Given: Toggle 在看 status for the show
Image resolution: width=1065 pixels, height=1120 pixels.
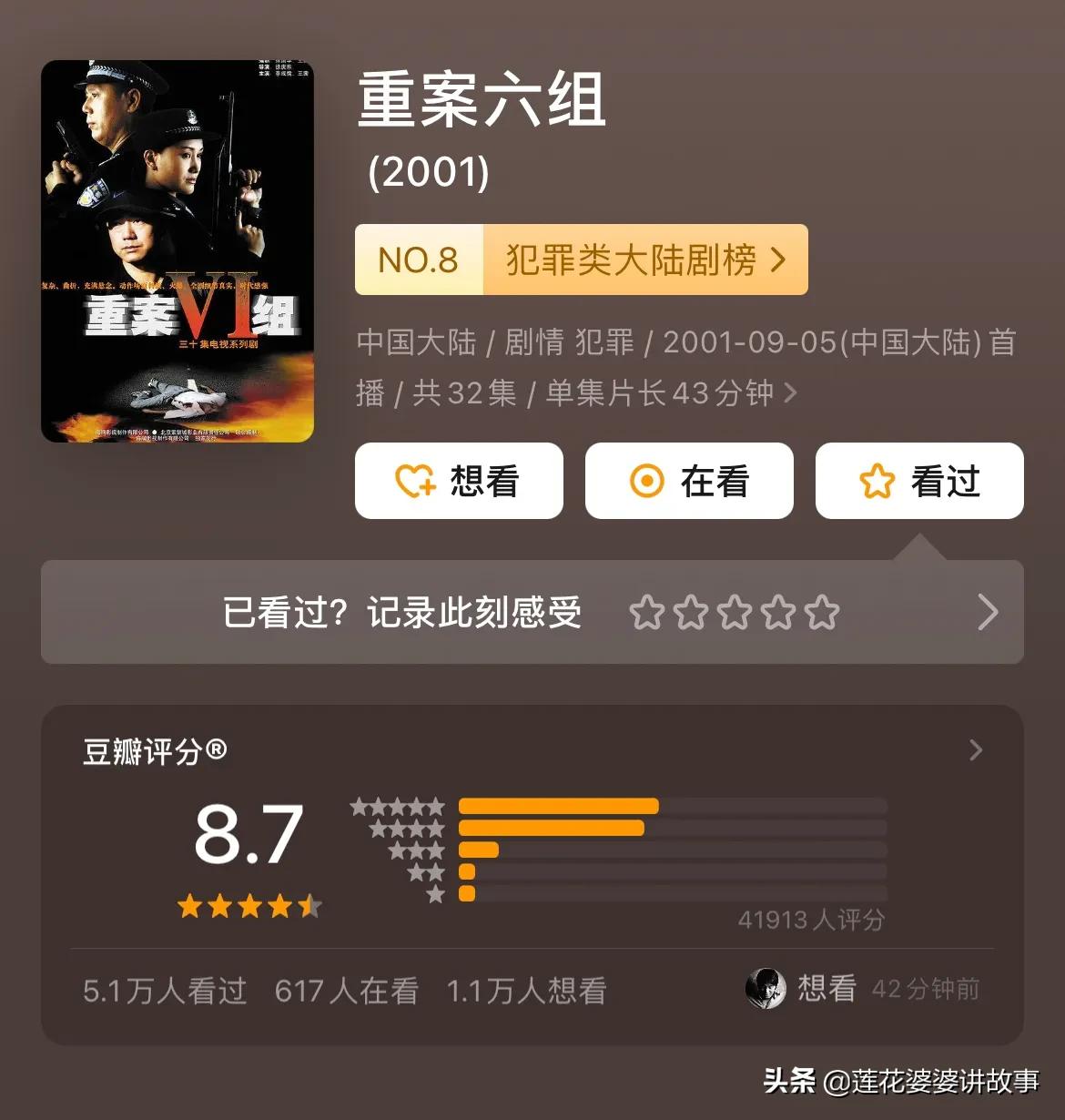Looking at the screenshot, I should click(x=689, y=482).
